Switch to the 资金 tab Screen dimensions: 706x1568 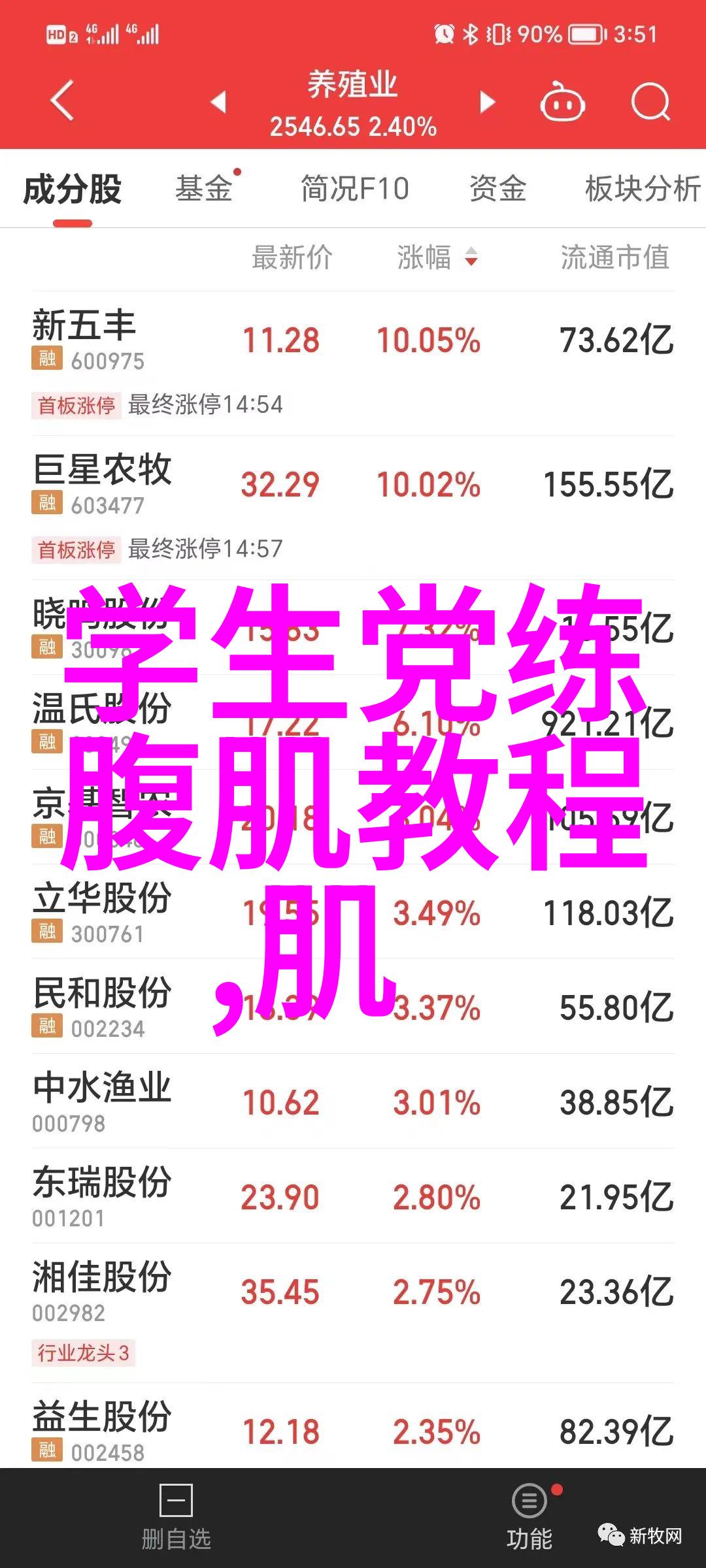pos(497,189)
